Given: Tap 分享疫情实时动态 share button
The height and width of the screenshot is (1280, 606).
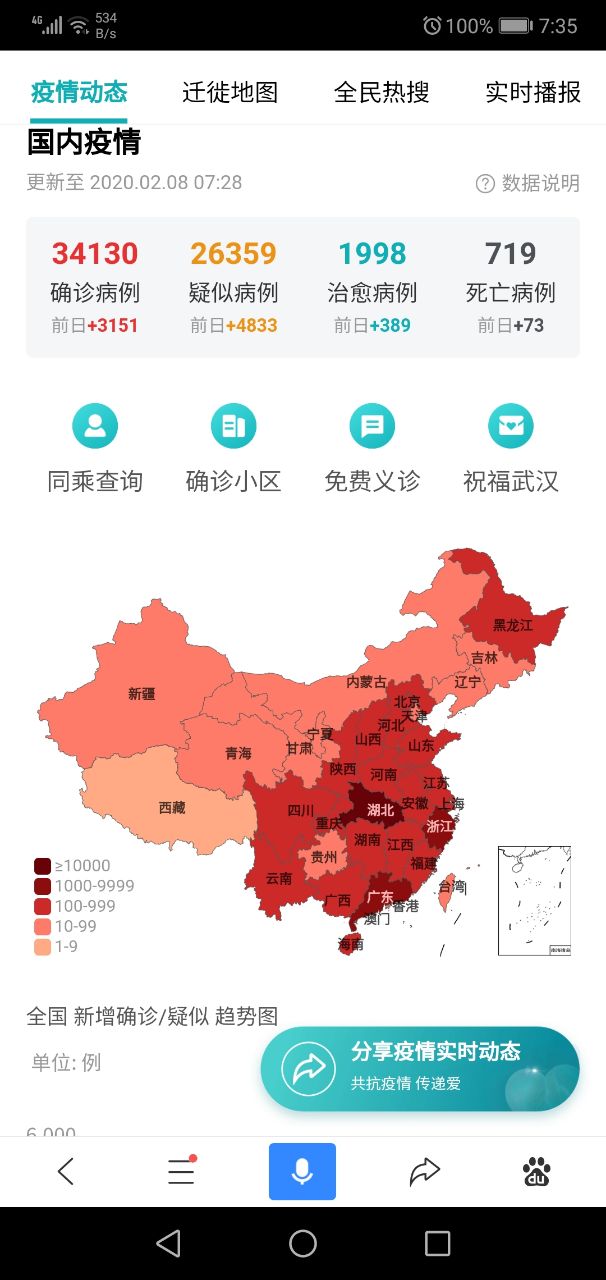Looking at the screenshot, I should tap(420, 1068).
